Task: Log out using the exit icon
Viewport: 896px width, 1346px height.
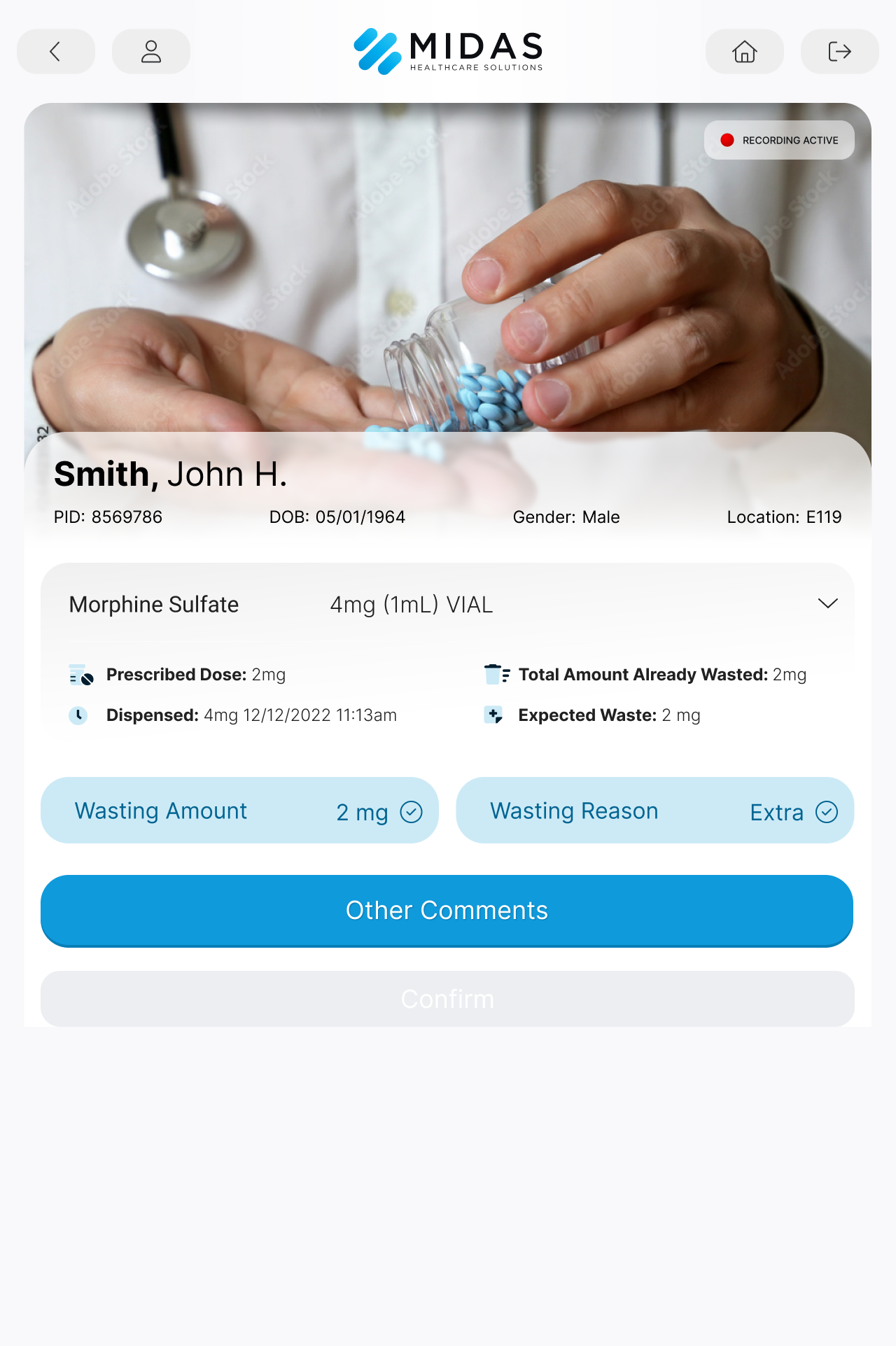Action: point(839,52)
